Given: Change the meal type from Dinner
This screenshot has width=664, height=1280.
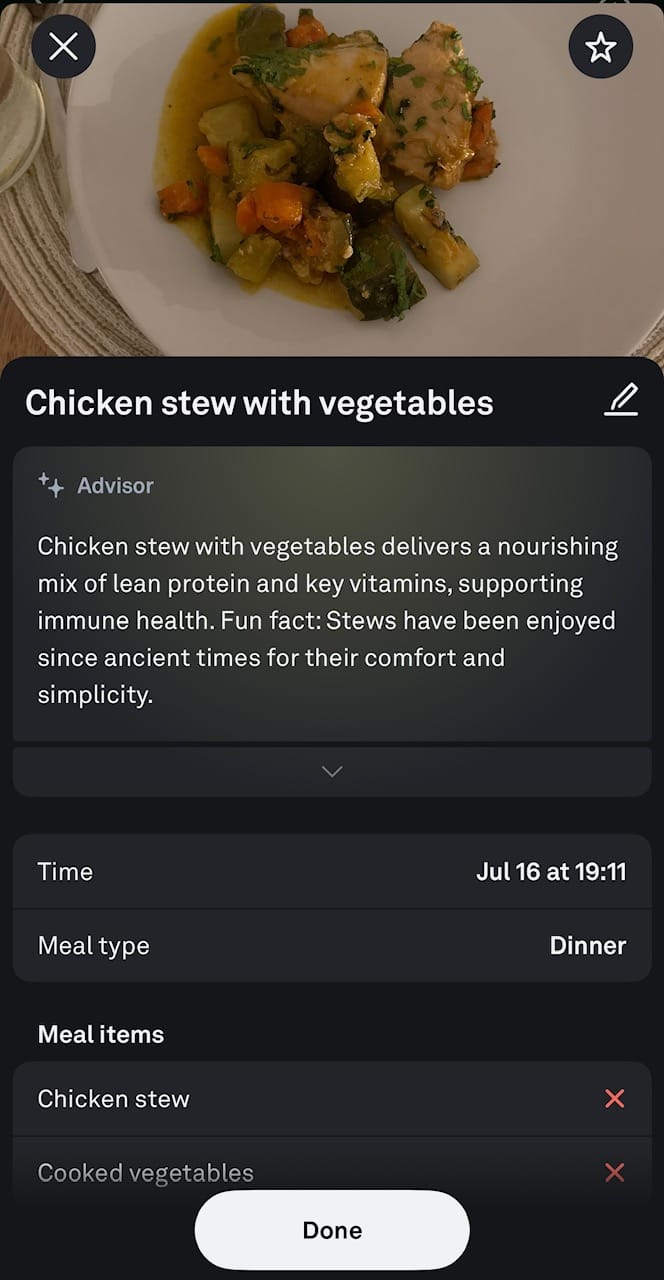Looking at the screenshot, I should (587, 946).
